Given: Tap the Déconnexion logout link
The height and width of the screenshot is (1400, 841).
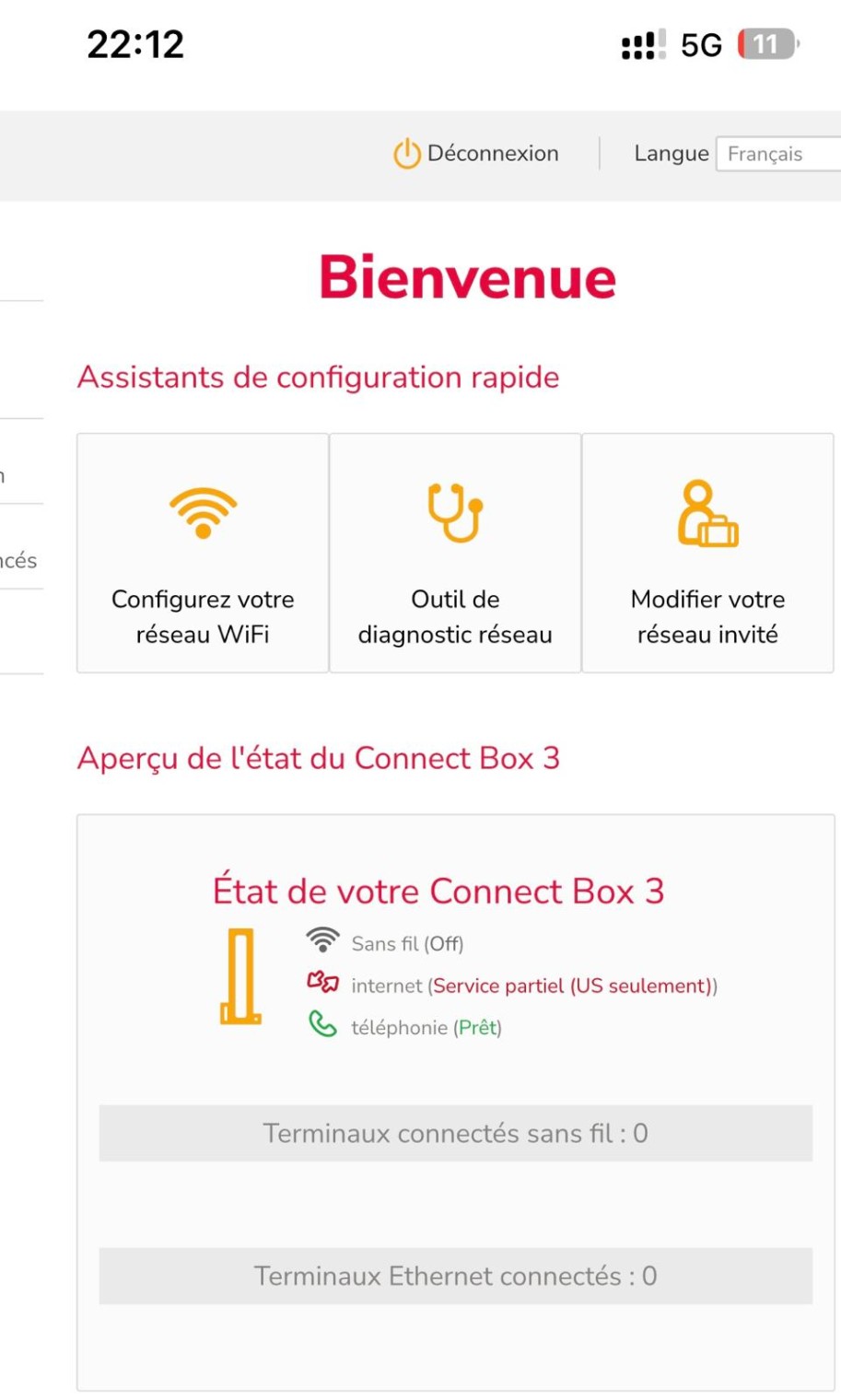Looking at the screenshot, I should (477, 154).
